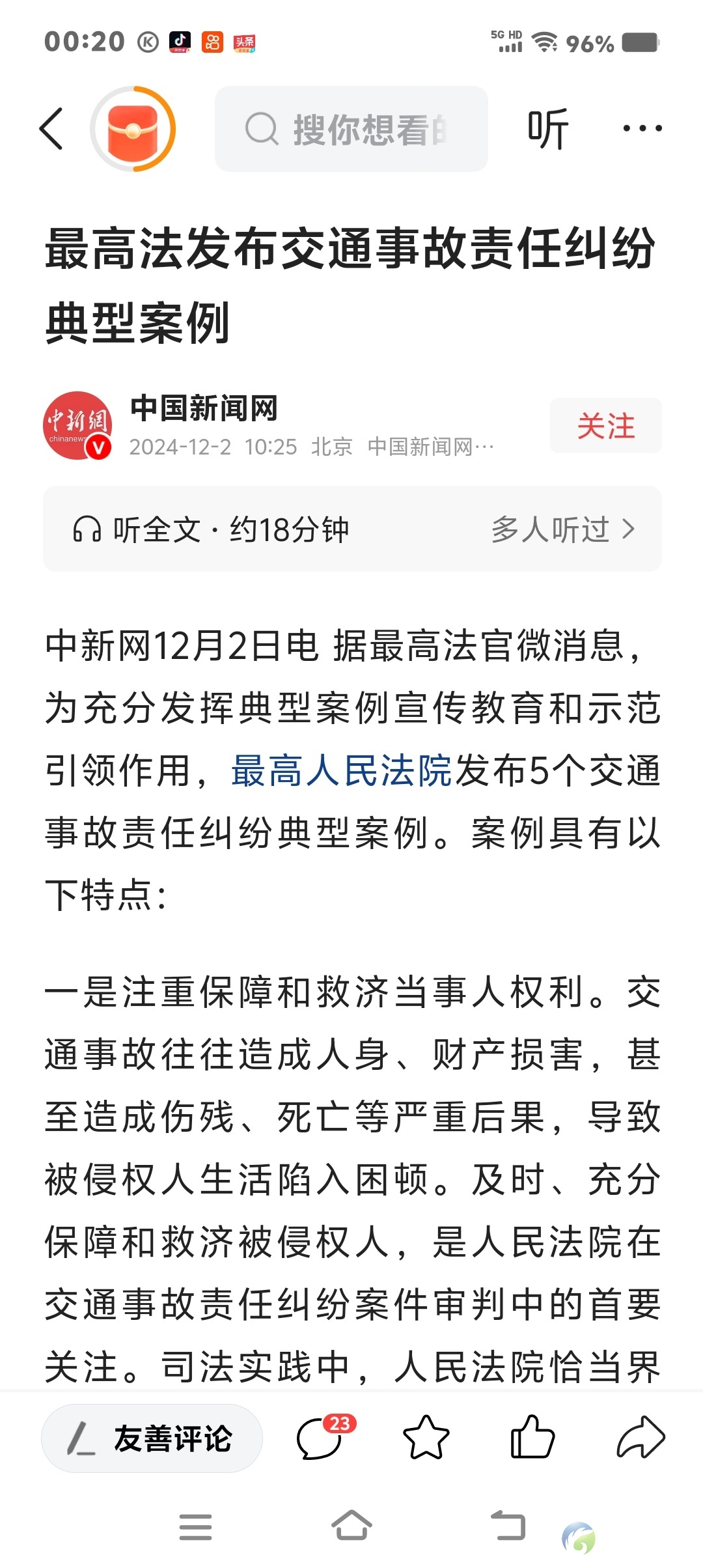703x1568 pixels.
Task: Open the red envelope reward icon
Action: click(x=133, y=129)
